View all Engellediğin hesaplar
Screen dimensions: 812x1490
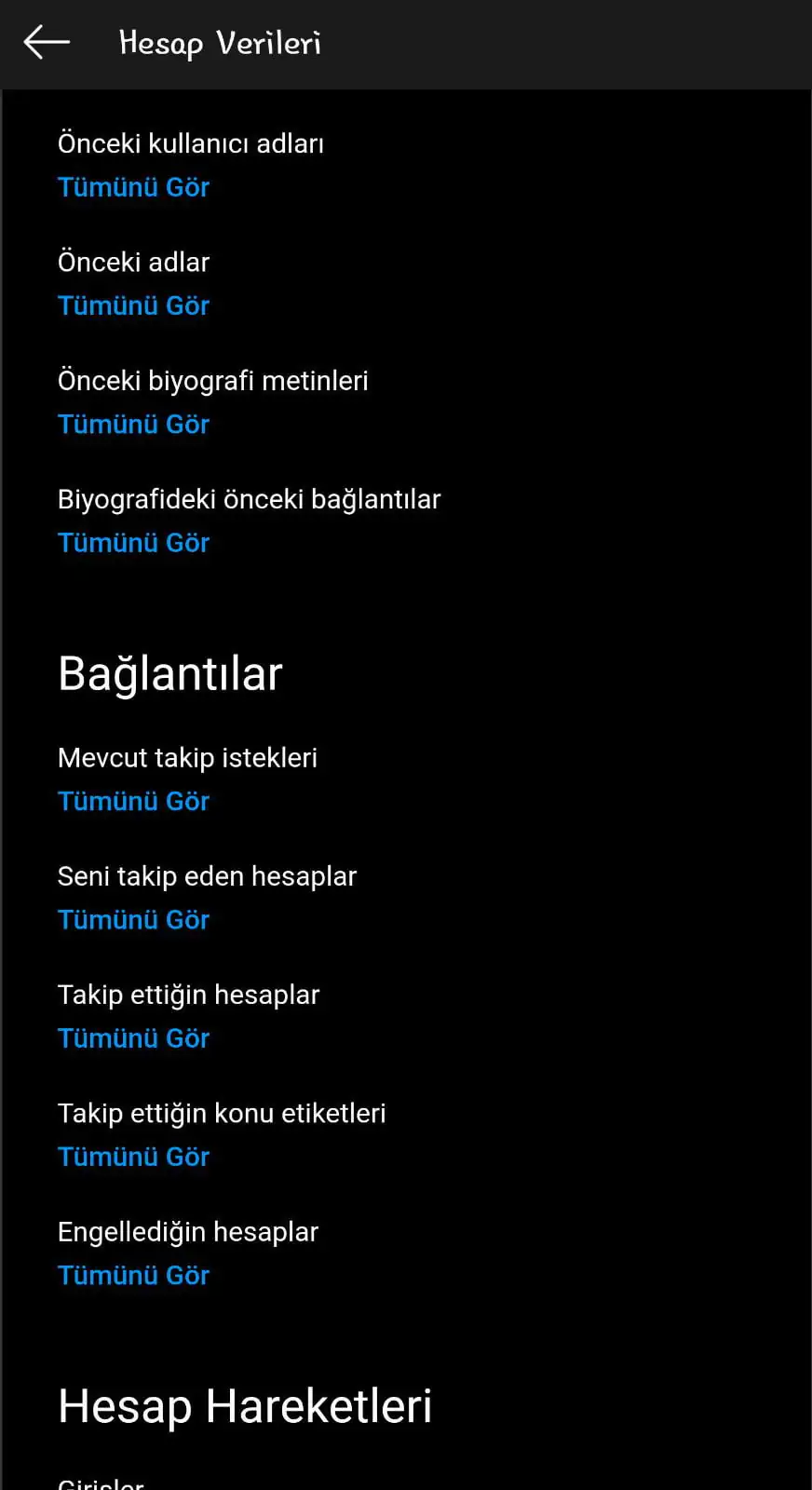click(x=133, y=1275)
